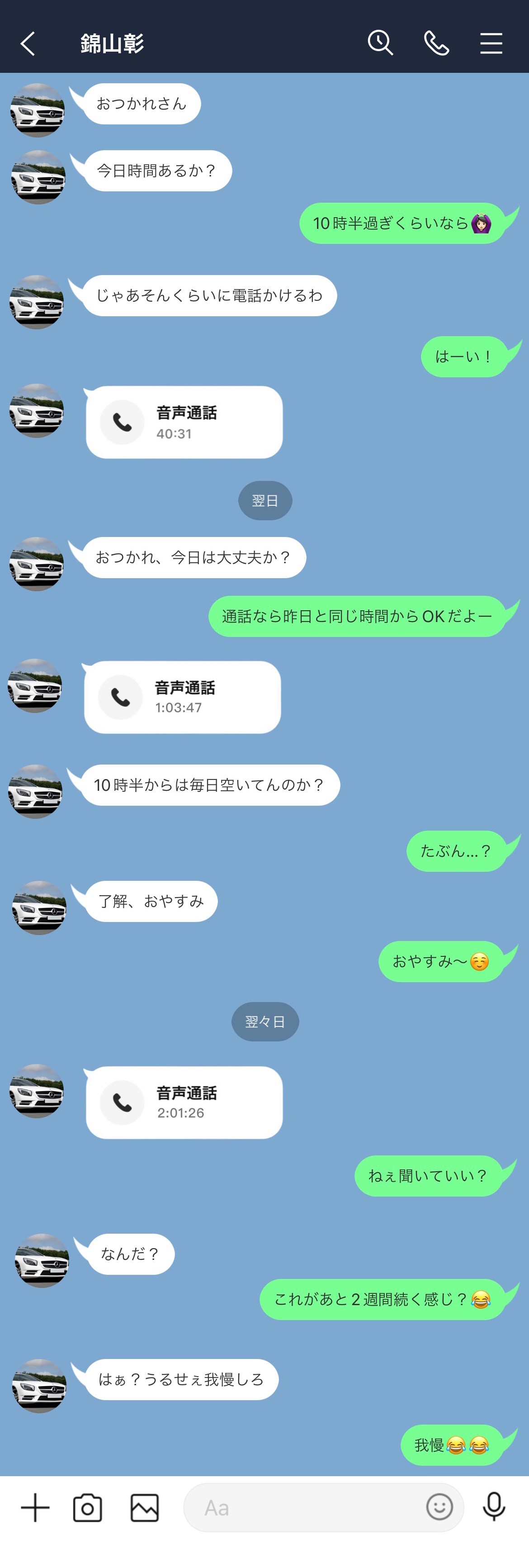Open the 1:03:47 voice call entry
The width and height of the screenshot is (529, 1568).
pyautogui.click(x=182, y=697)
